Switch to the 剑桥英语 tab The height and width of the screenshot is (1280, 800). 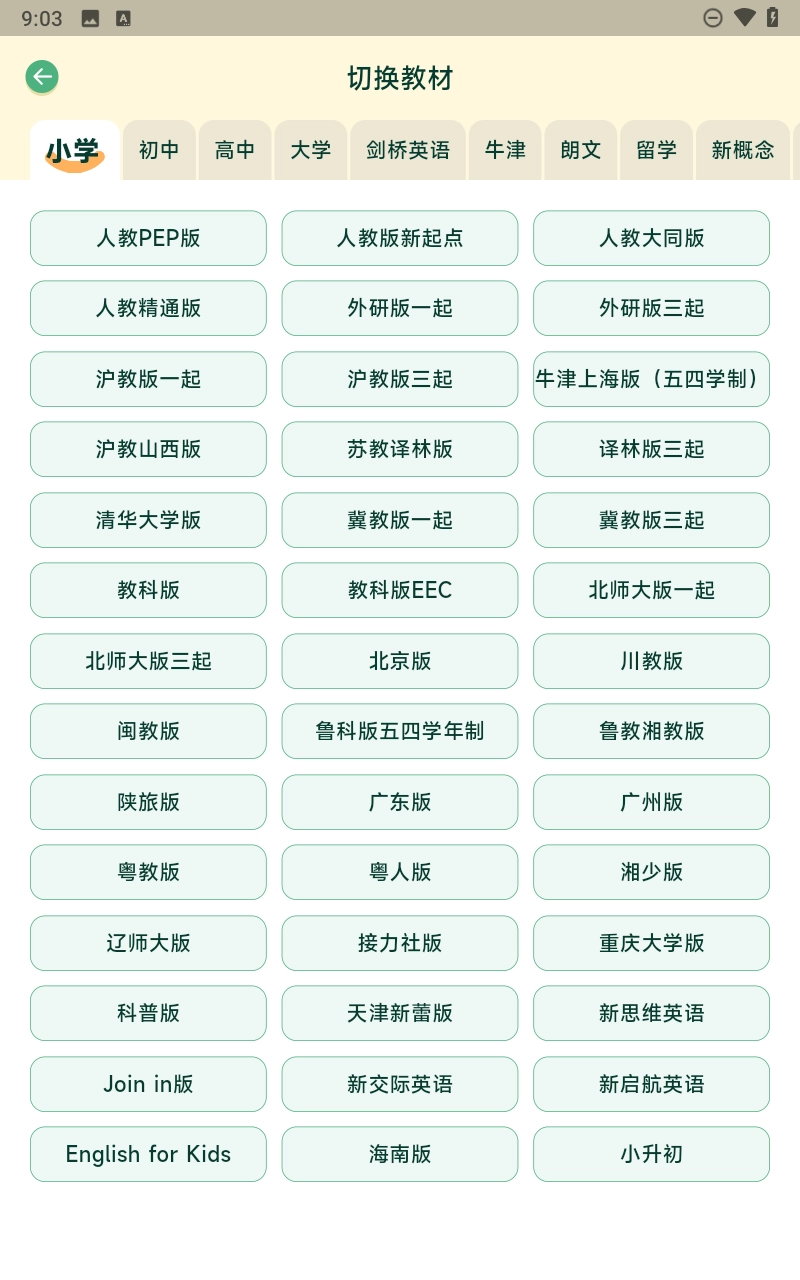407,150
